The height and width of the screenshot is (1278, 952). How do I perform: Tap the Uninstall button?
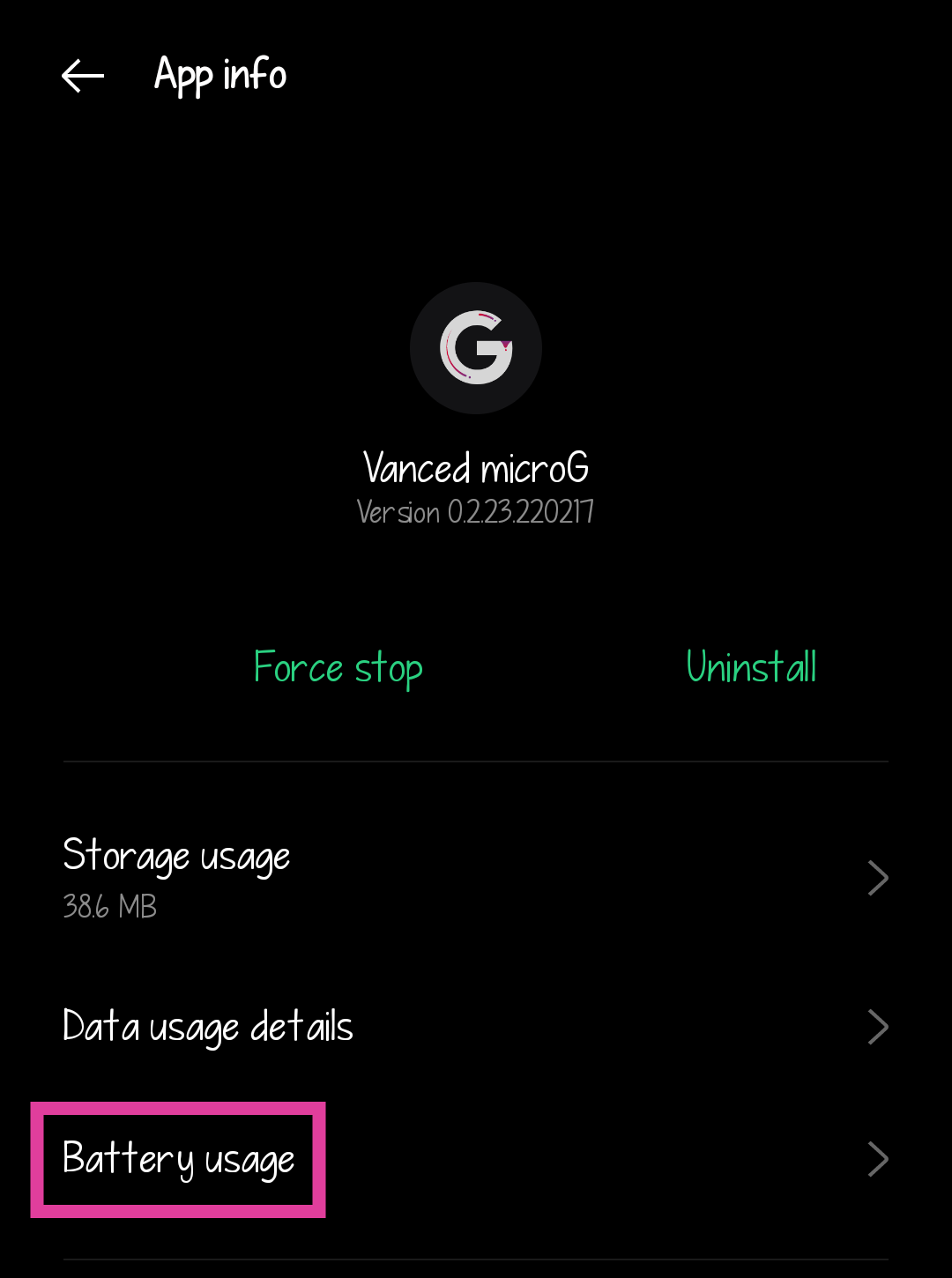pos(750,667)
